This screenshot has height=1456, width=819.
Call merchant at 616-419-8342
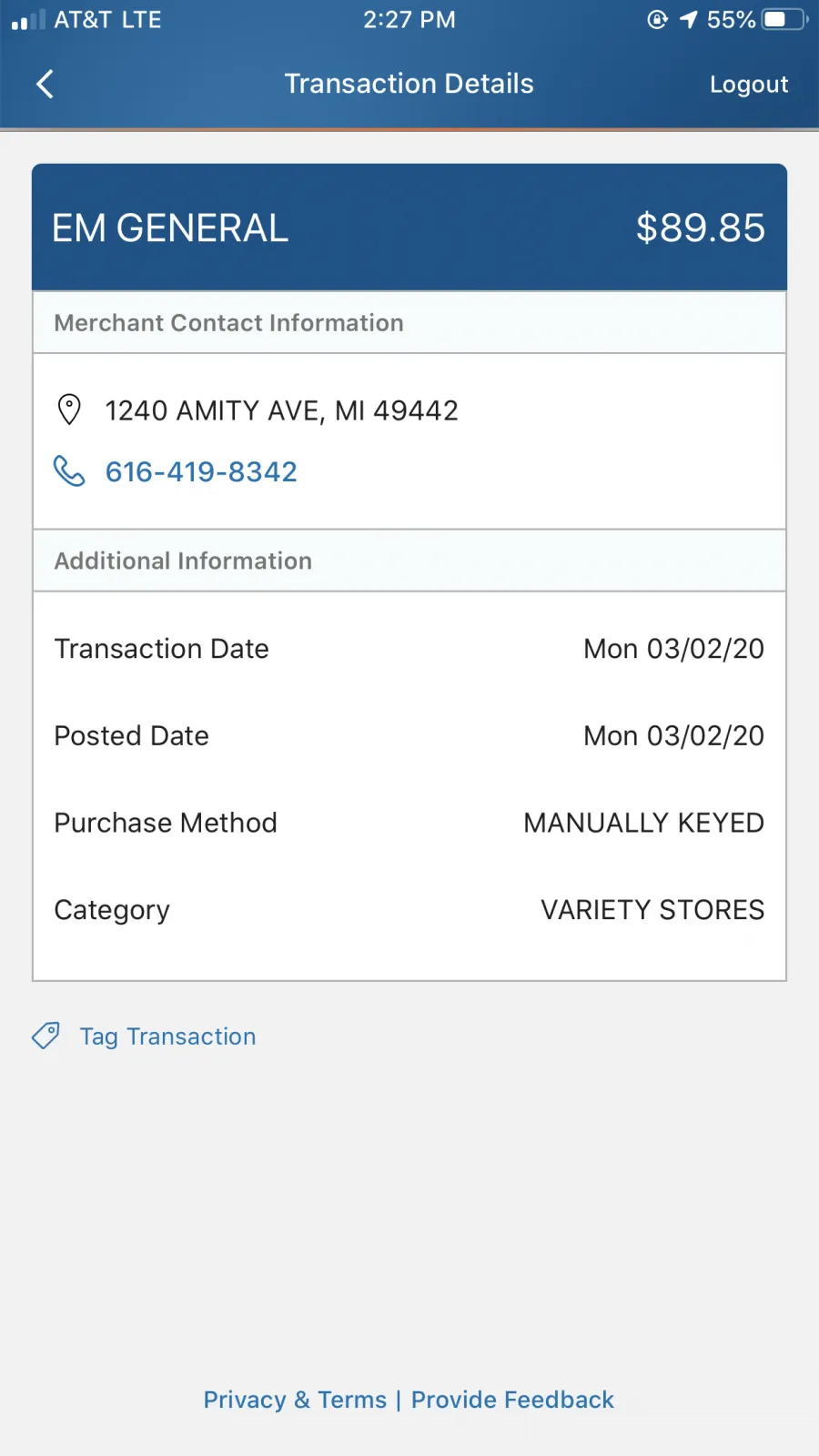(x=201, y=471)
